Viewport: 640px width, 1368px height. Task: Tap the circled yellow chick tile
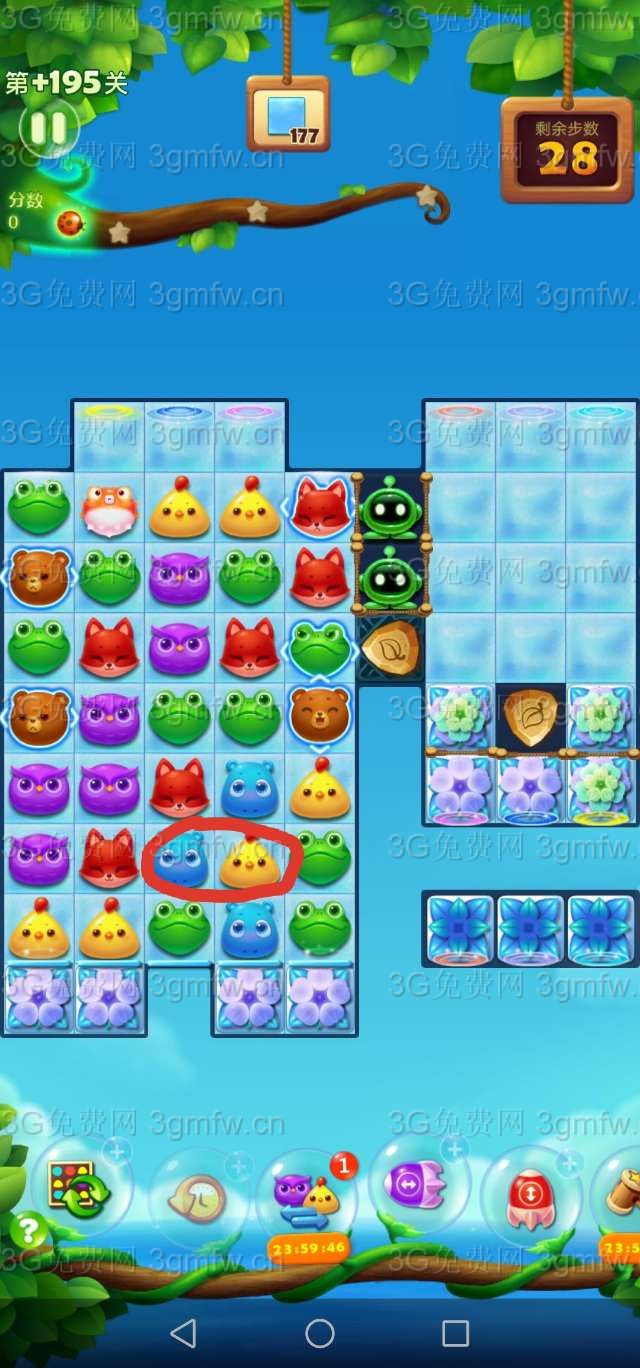pos(249,862)
